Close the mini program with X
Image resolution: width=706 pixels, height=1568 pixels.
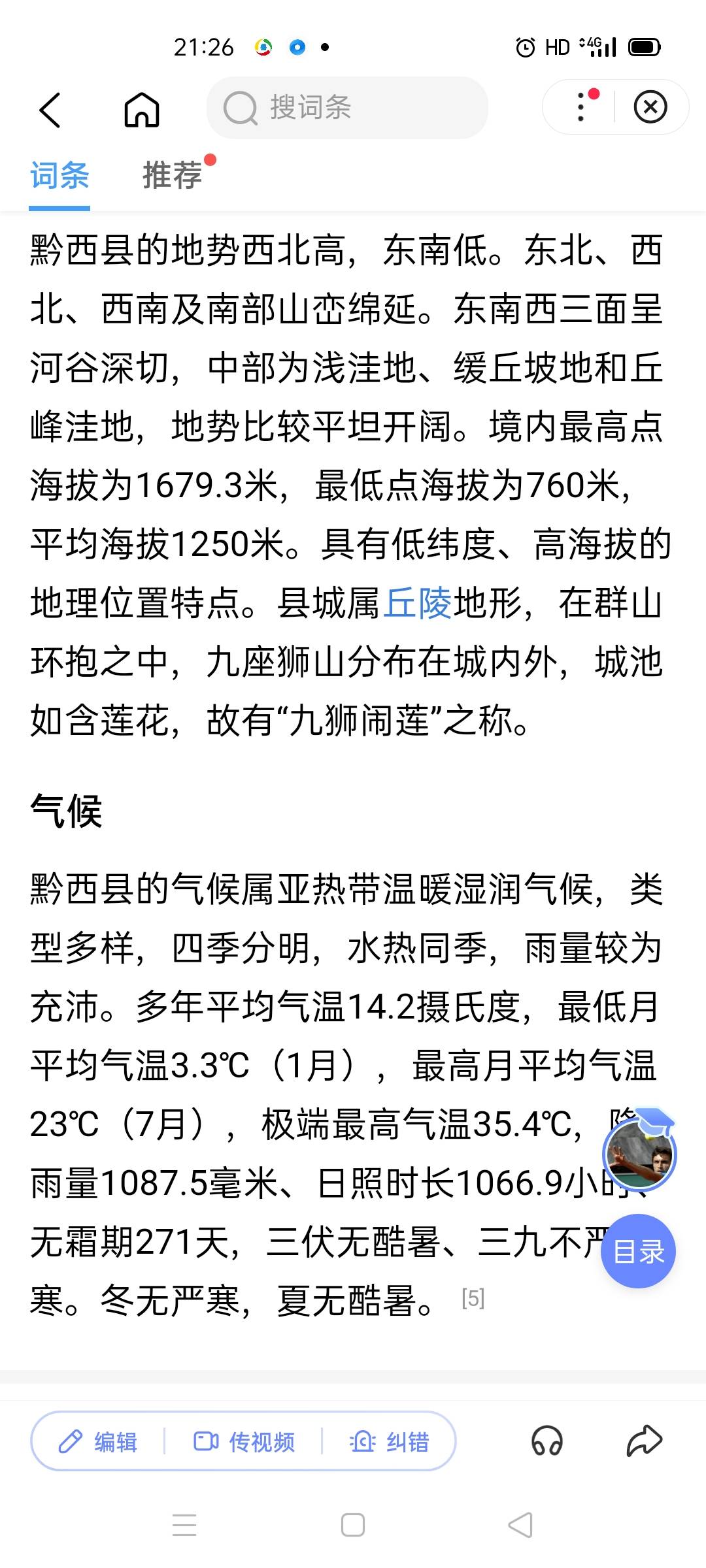[x=650, y=107]
